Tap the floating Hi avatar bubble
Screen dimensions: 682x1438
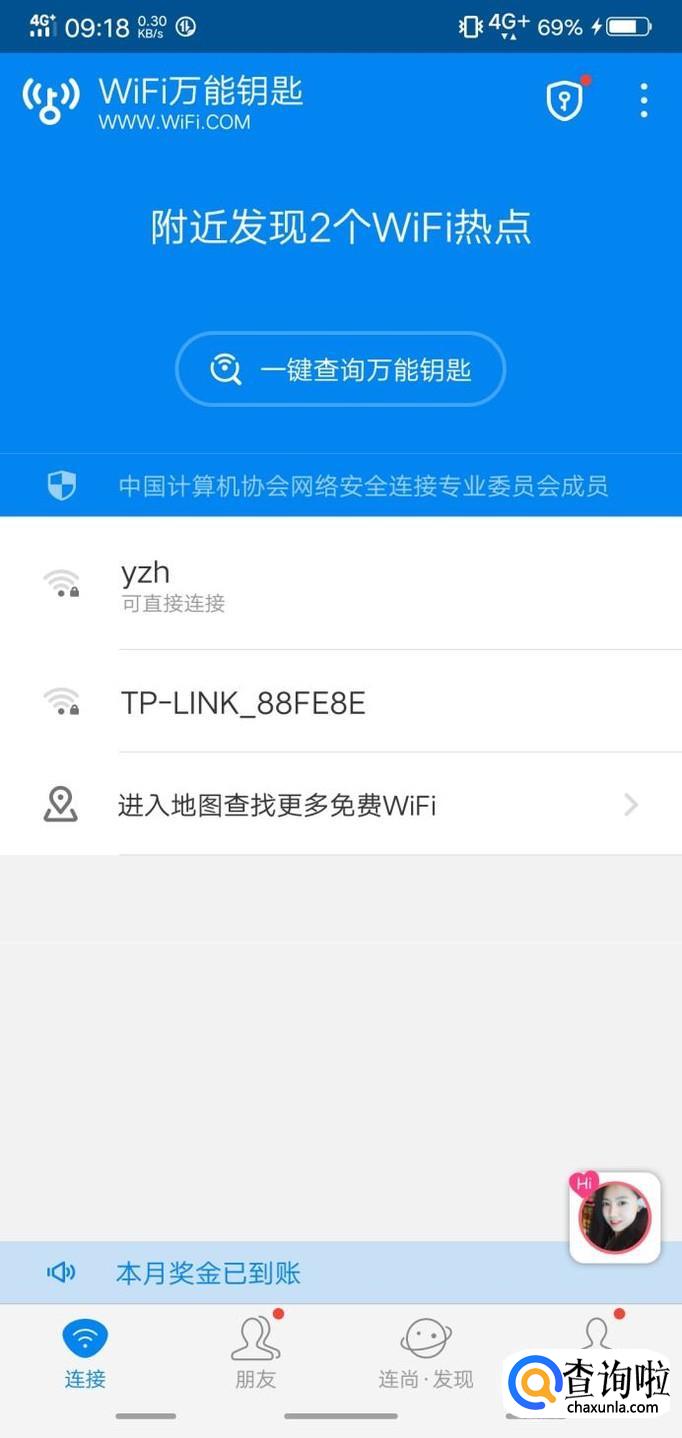614,1217
